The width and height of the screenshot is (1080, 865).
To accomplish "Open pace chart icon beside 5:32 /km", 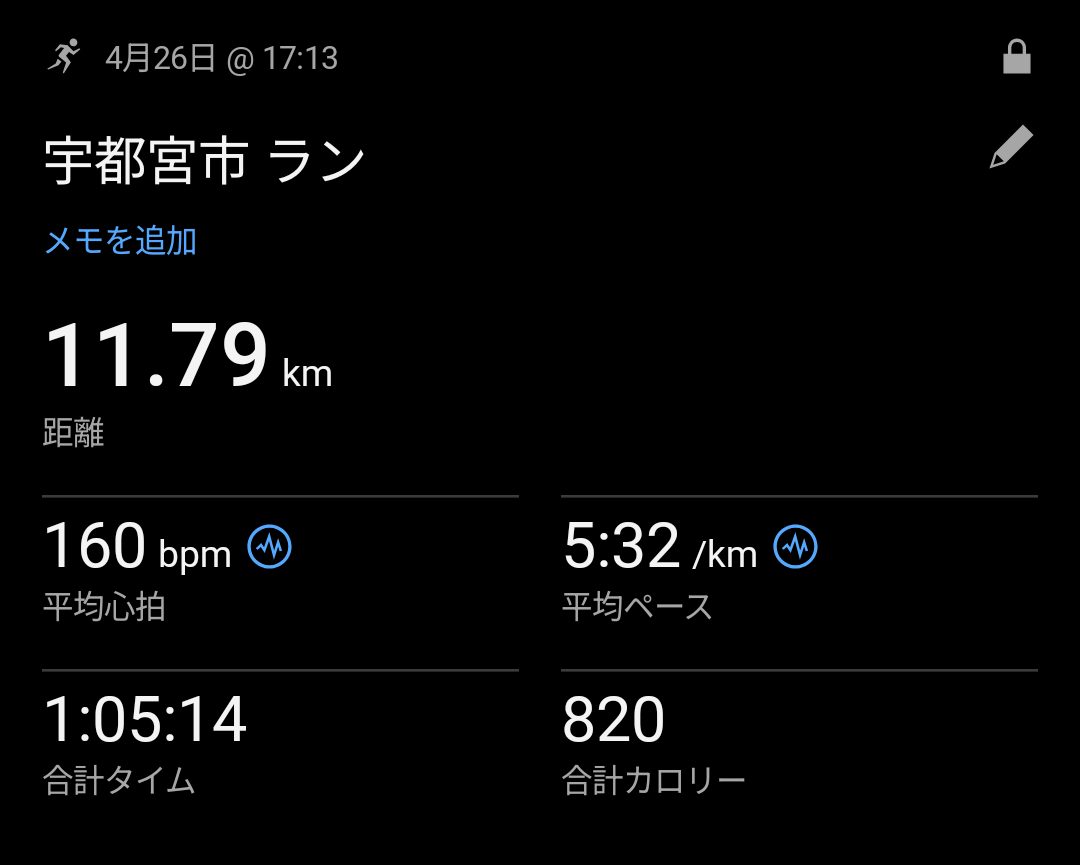I will point(796,547).
